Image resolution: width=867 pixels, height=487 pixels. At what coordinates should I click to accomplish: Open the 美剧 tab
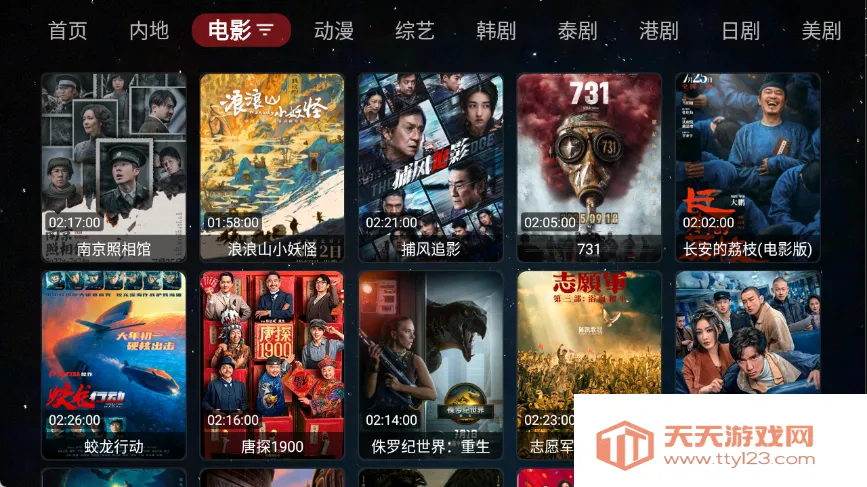(x=821, y=31)
